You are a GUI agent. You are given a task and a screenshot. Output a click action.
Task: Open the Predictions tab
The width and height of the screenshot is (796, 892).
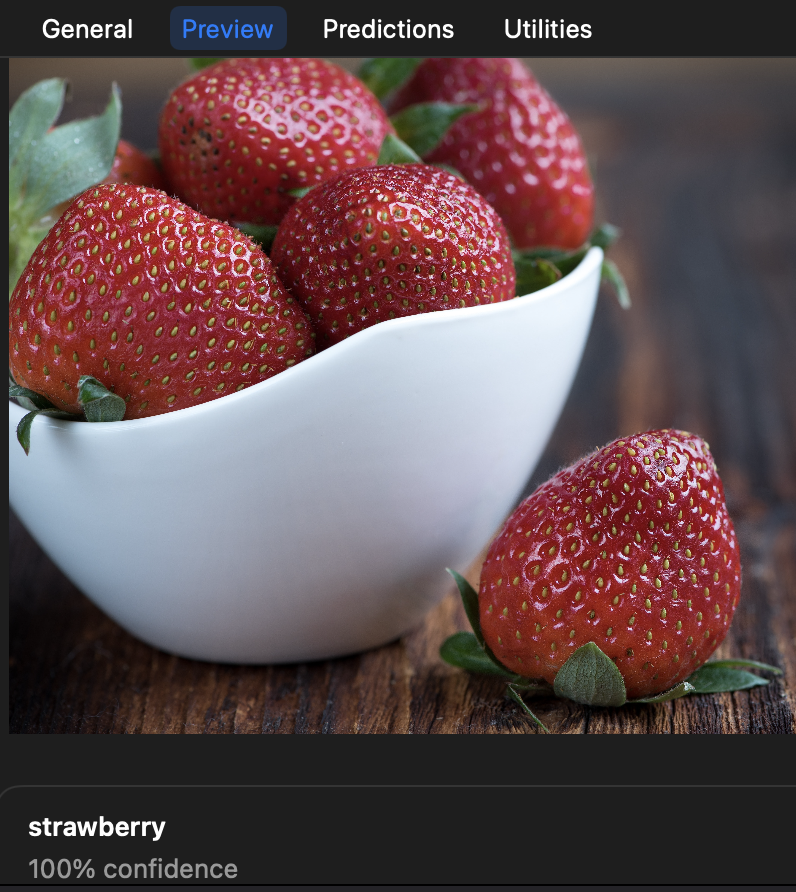pyautogui.click(x=388, y=29)
